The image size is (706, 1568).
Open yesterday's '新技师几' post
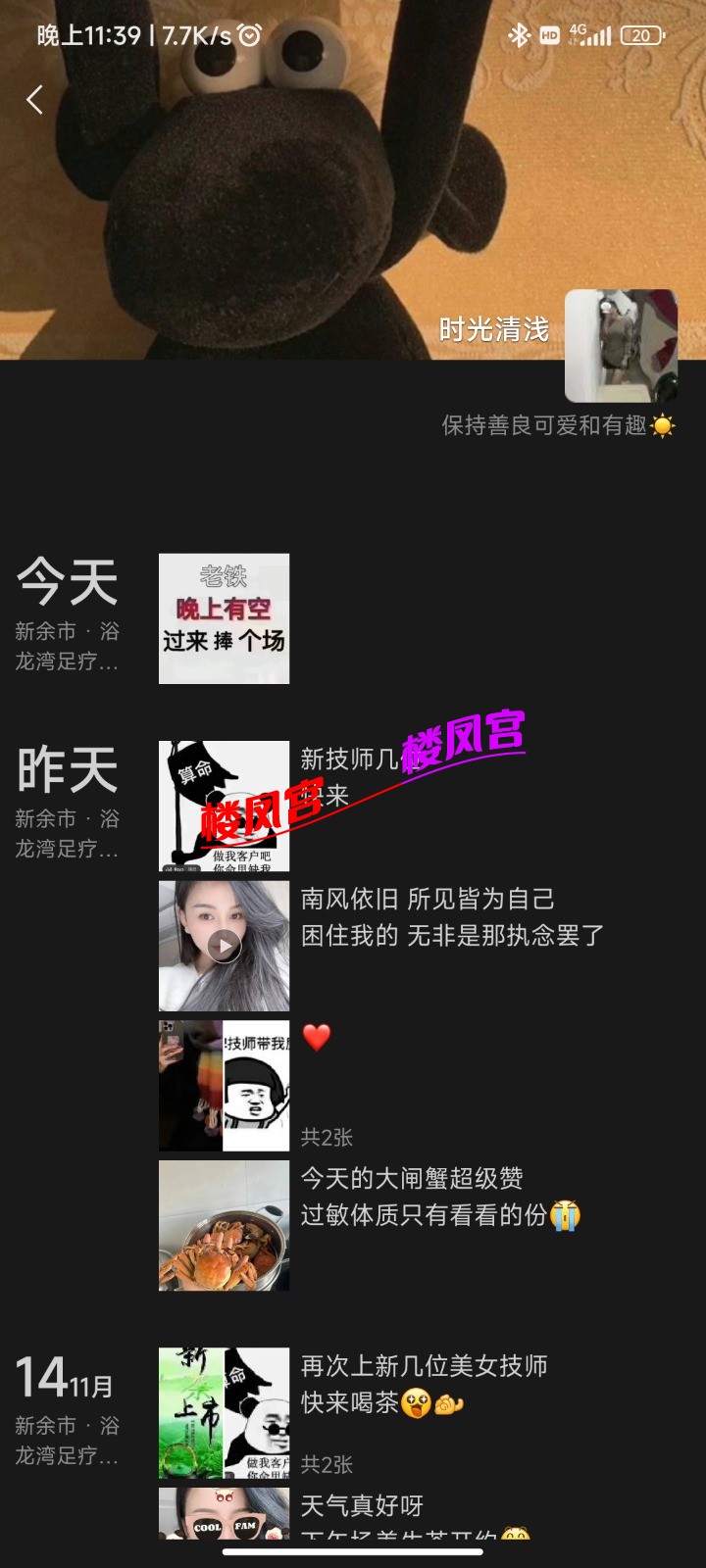pyautogui.click(x=224, y=806)
